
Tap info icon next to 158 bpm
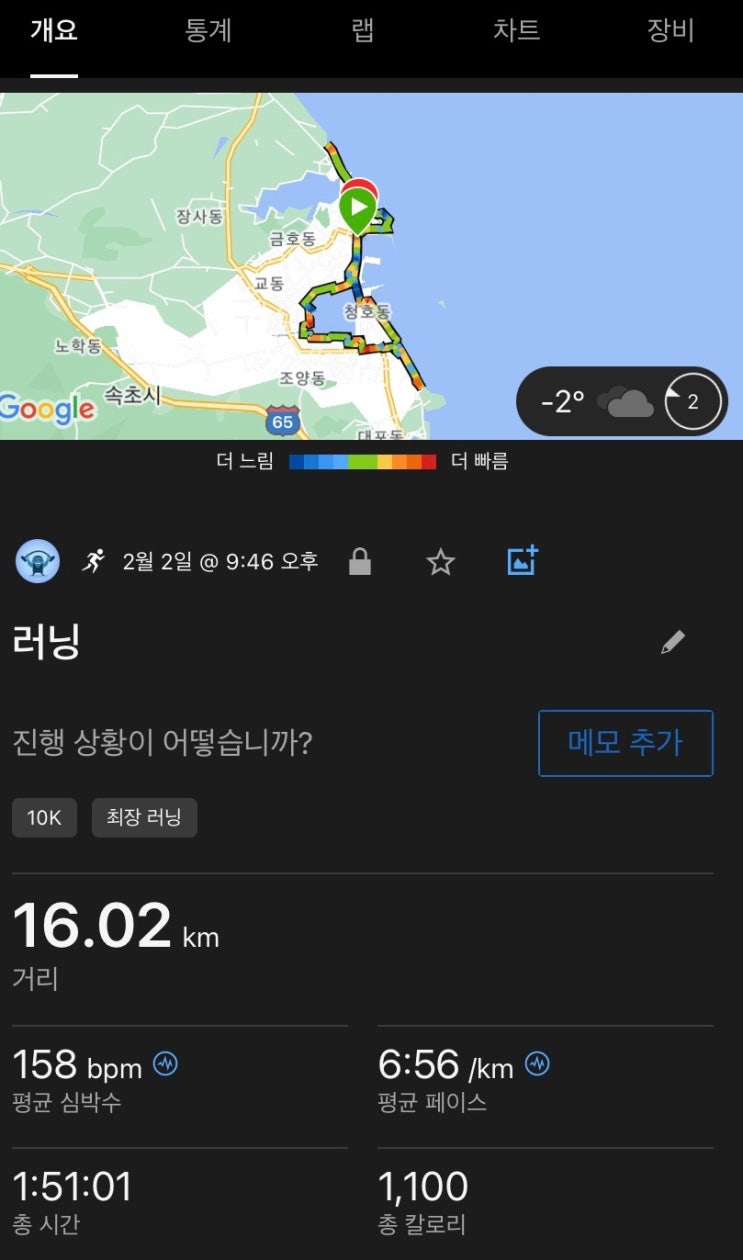[x=166, y=1064]
